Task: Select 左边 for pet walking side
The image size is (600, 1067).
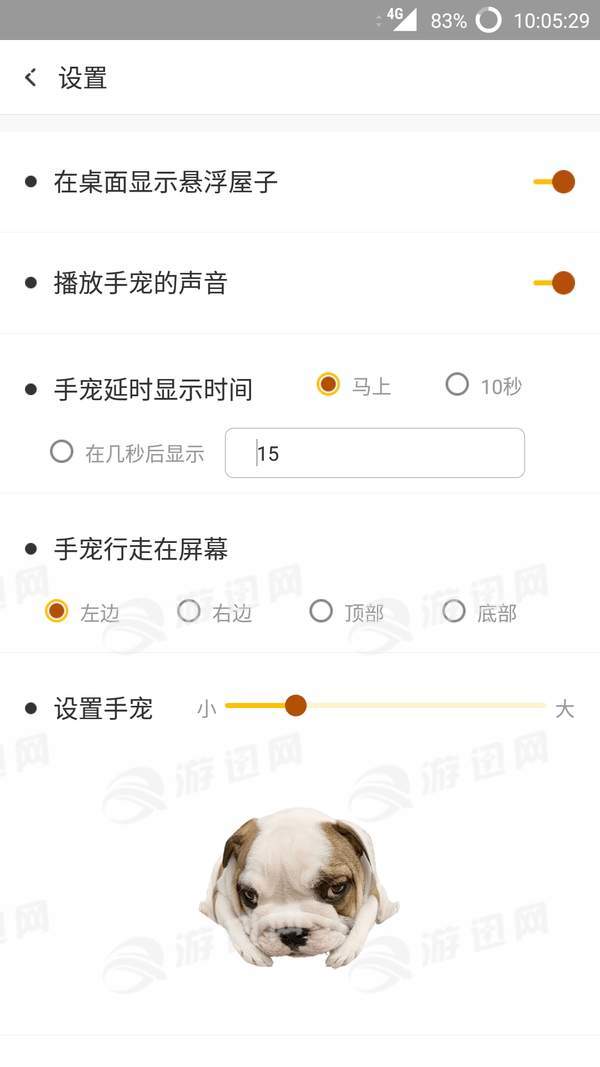Action: pos(57,611)
